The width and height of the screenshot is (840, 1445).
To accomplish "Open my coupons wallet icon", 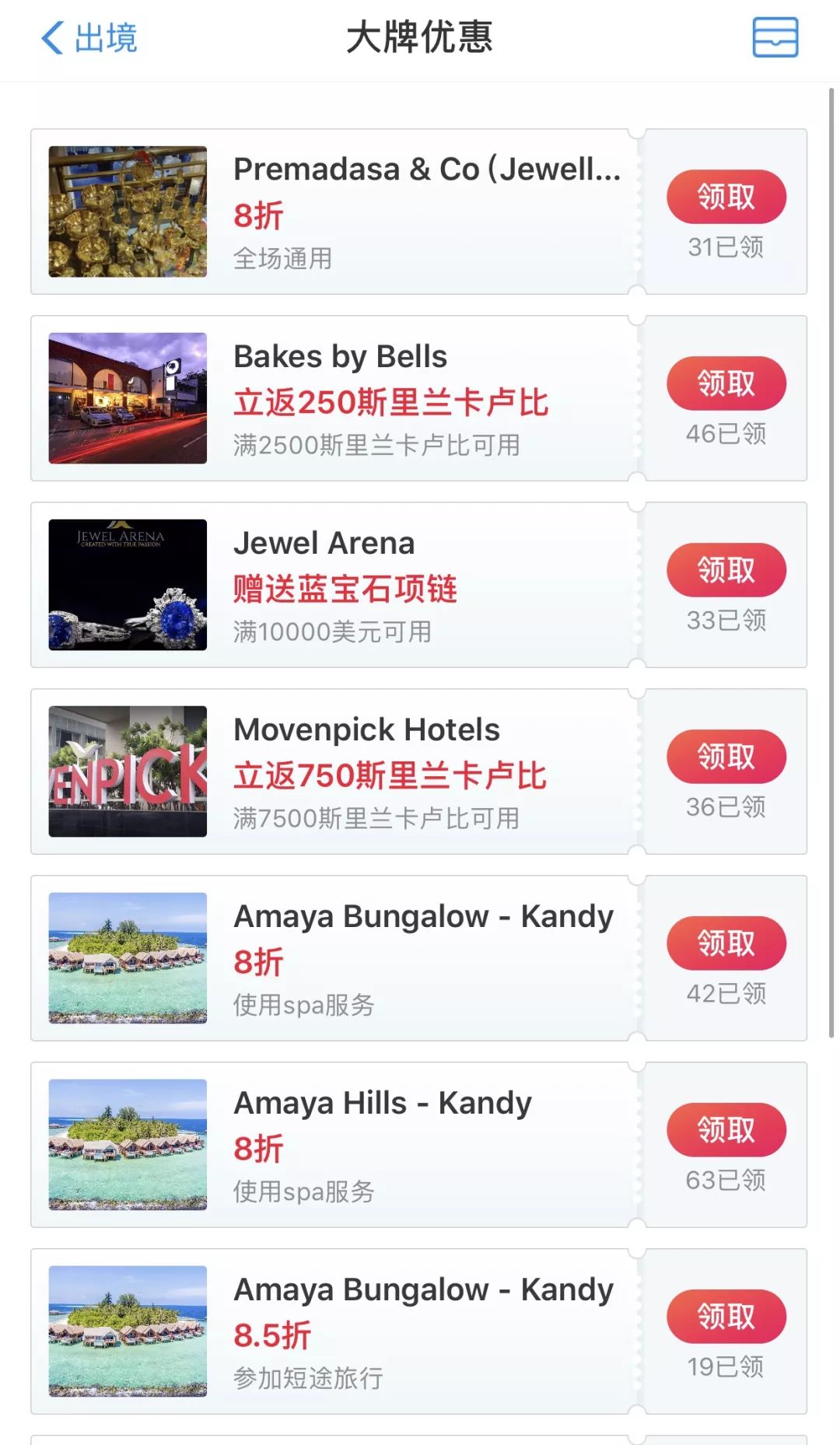I will click(x=775, y=37).
